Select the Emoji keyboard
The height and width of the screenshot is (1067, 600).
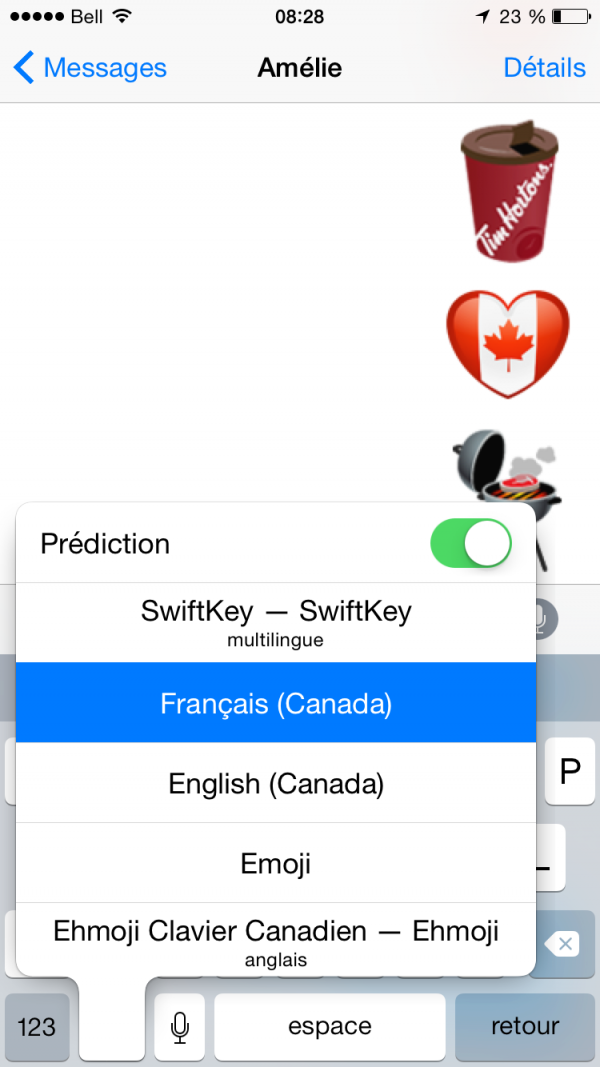tap(276, 862)
